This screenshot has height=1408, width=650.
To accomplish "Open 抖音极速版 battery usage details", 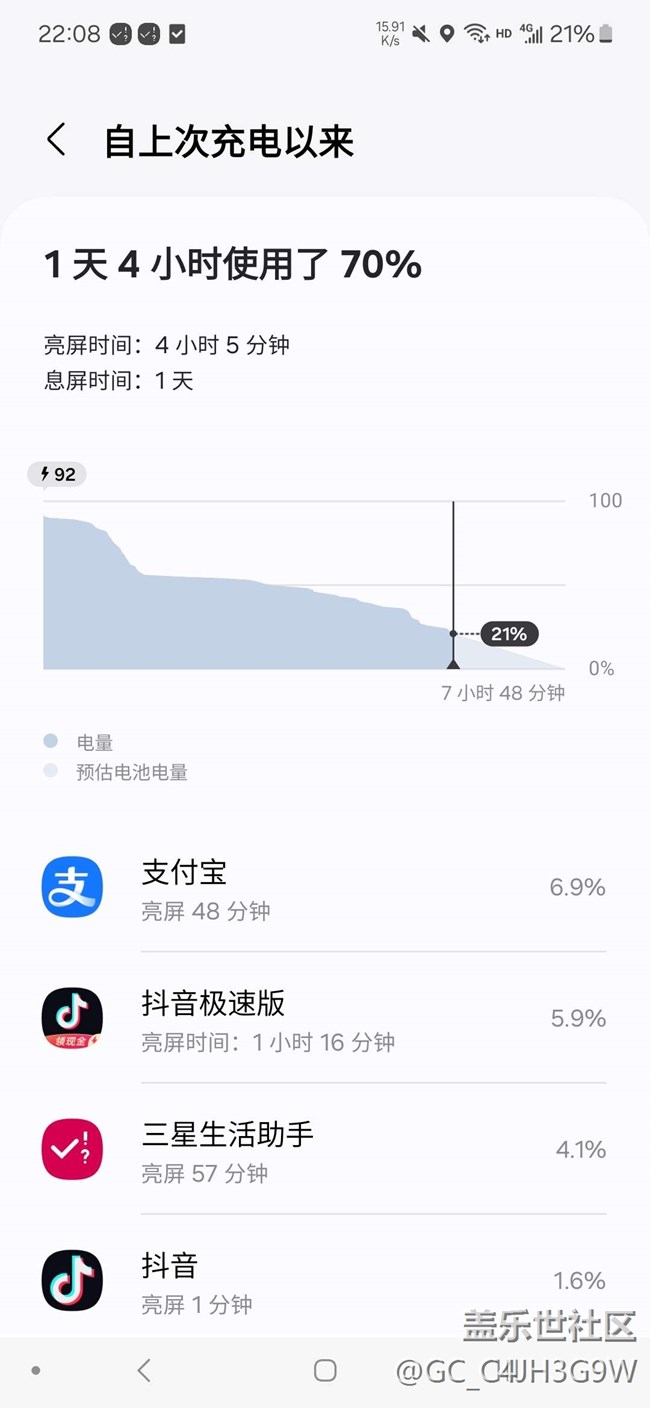I will 325,1018.
